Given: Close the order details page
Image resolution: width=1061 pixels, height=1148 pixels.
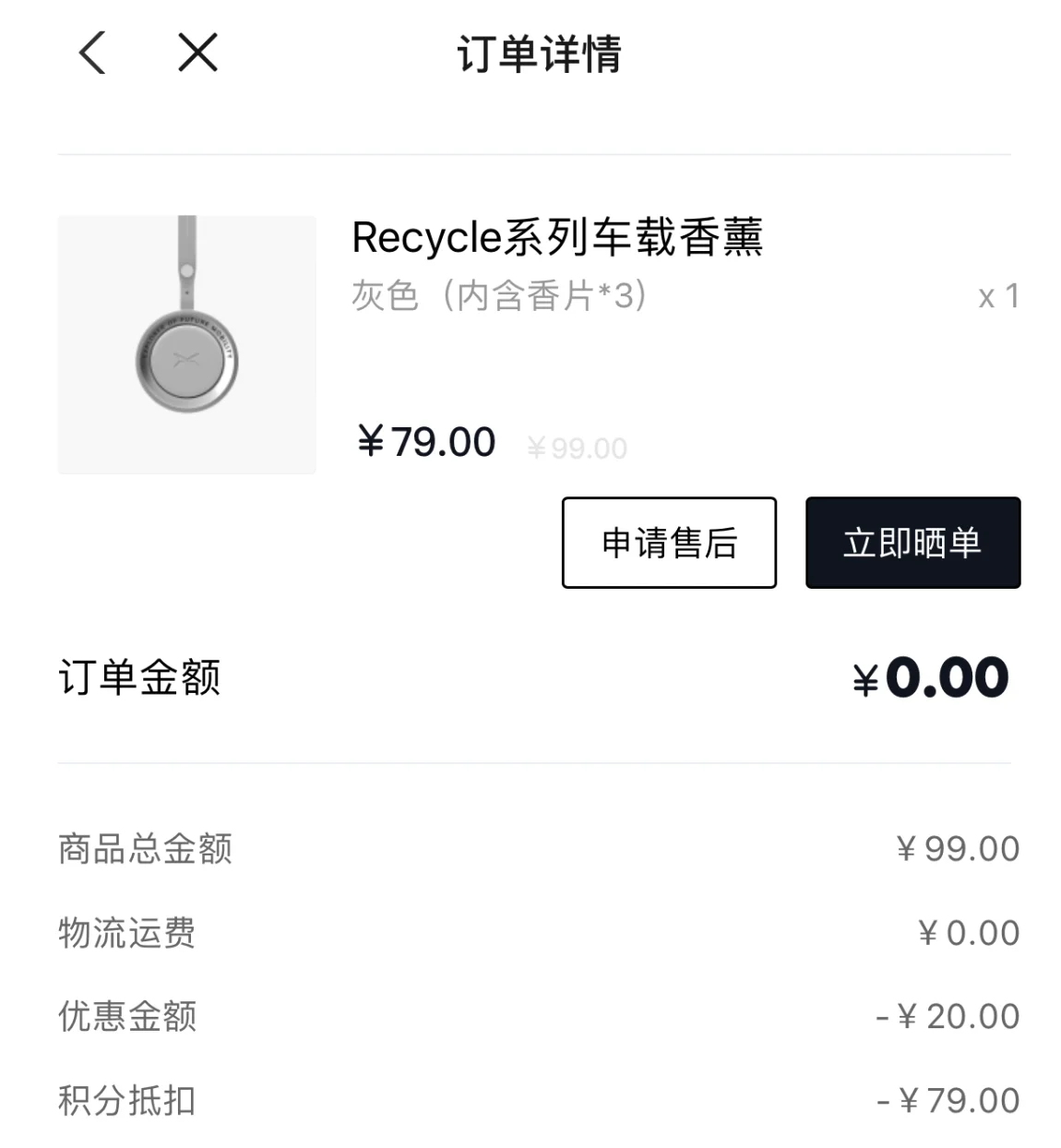Looking at the screenshot, I should [197, 53].
